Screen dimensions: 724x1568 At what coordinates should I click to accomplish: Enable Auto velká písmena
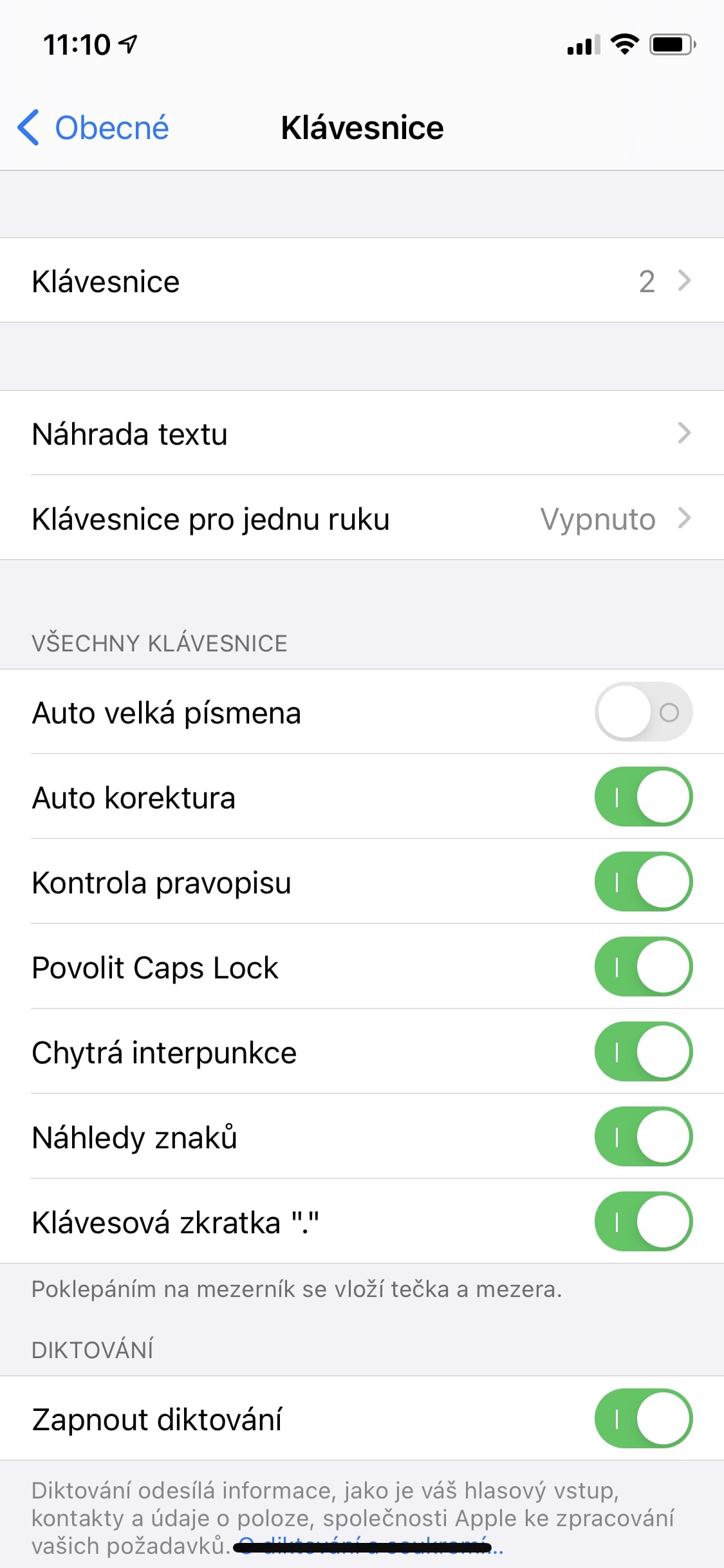click(x=643, y=712)
